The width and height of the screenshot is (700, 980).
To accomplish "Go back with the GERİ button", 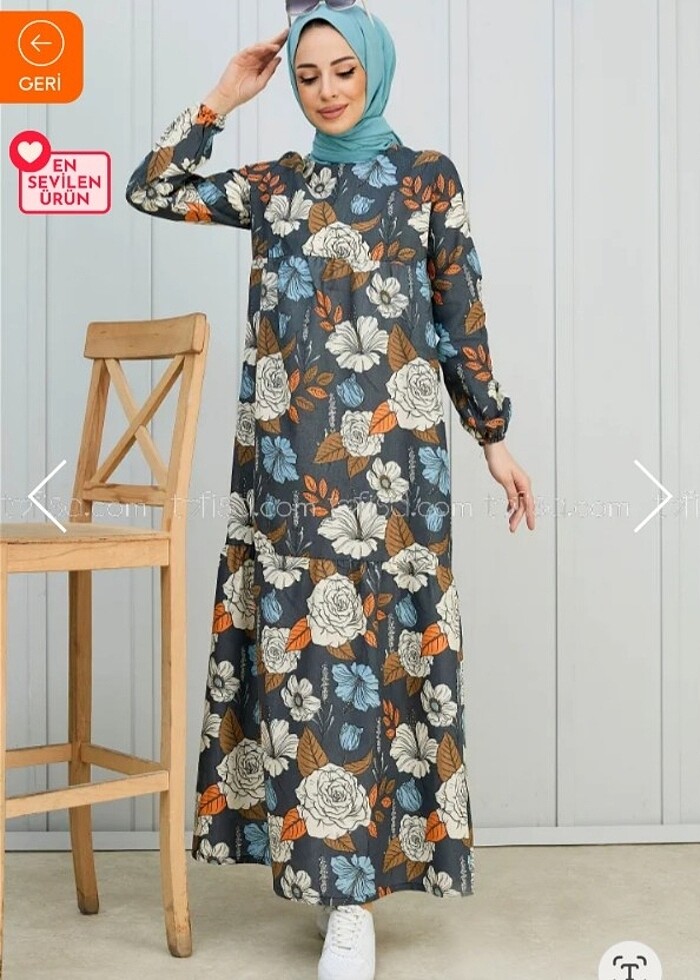I will (x=41, y=56).
